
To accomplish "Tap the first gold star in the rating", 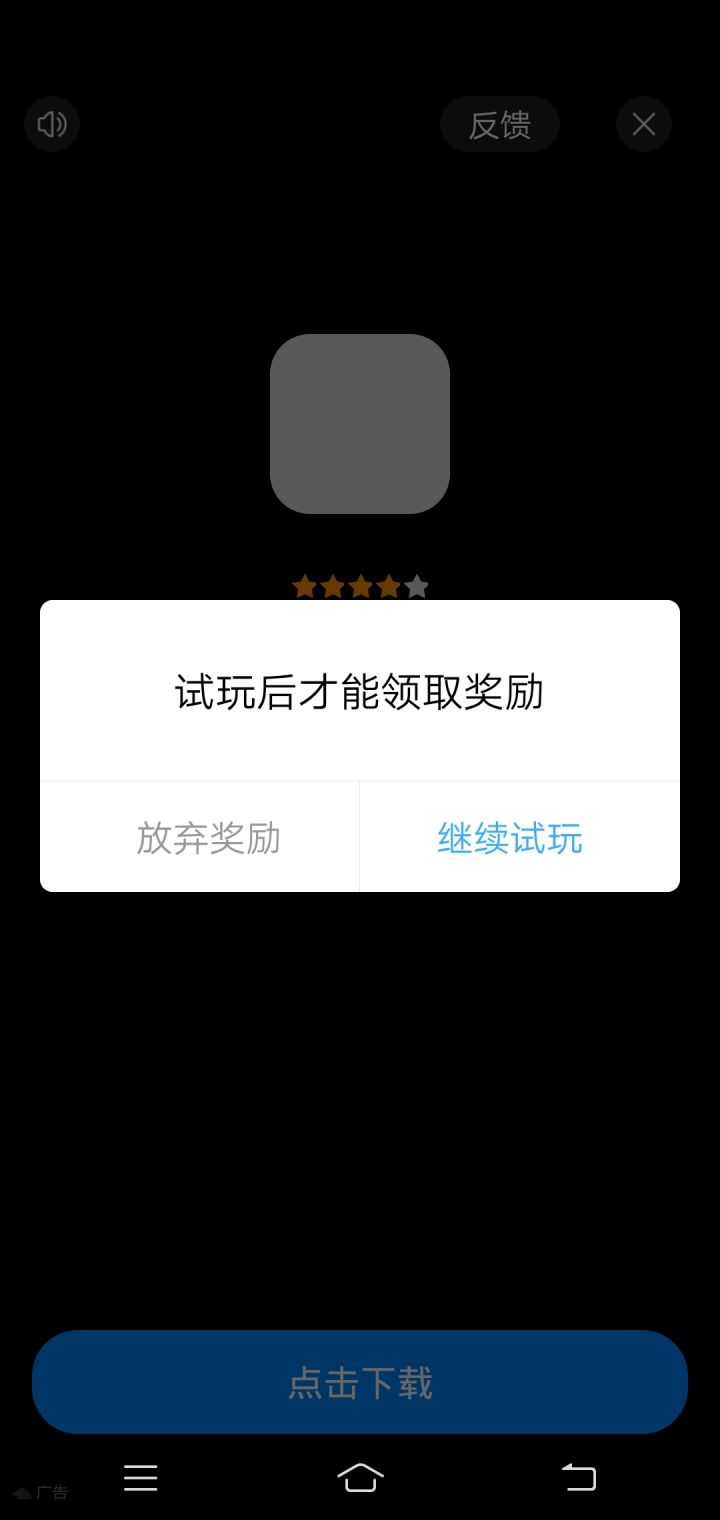I will [x=302, y=586].
